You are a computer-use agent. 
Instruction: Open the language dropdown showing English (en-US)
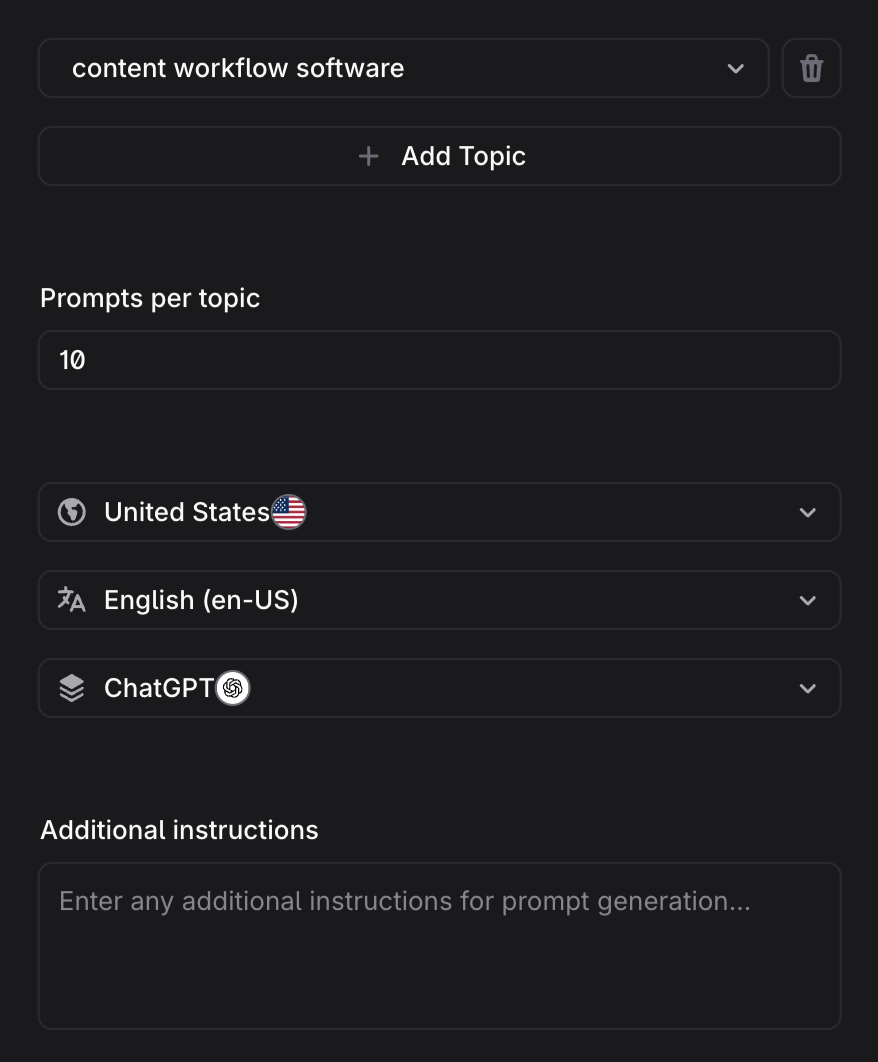point(439,600)
